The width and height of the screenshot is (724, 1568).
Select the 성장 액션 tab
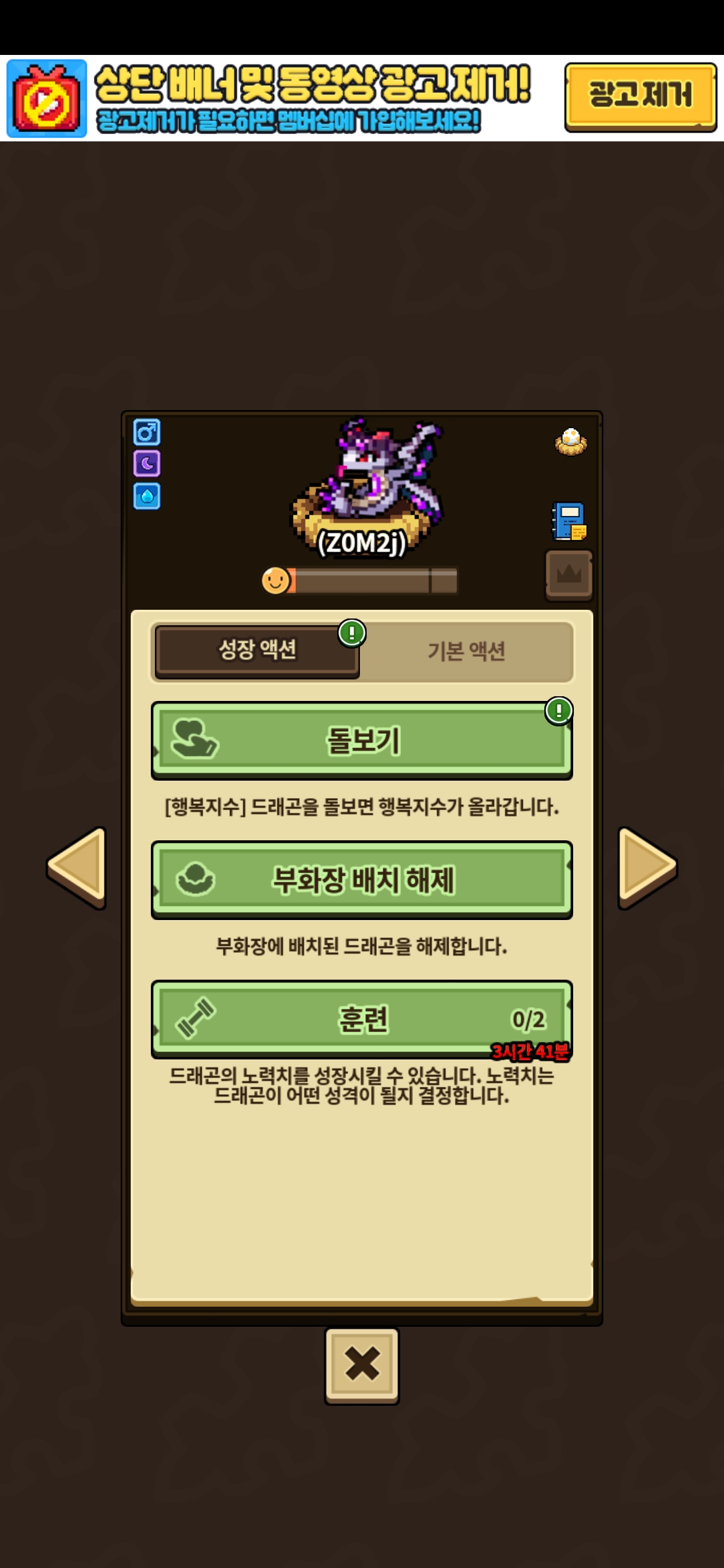[x=257, y=651]
